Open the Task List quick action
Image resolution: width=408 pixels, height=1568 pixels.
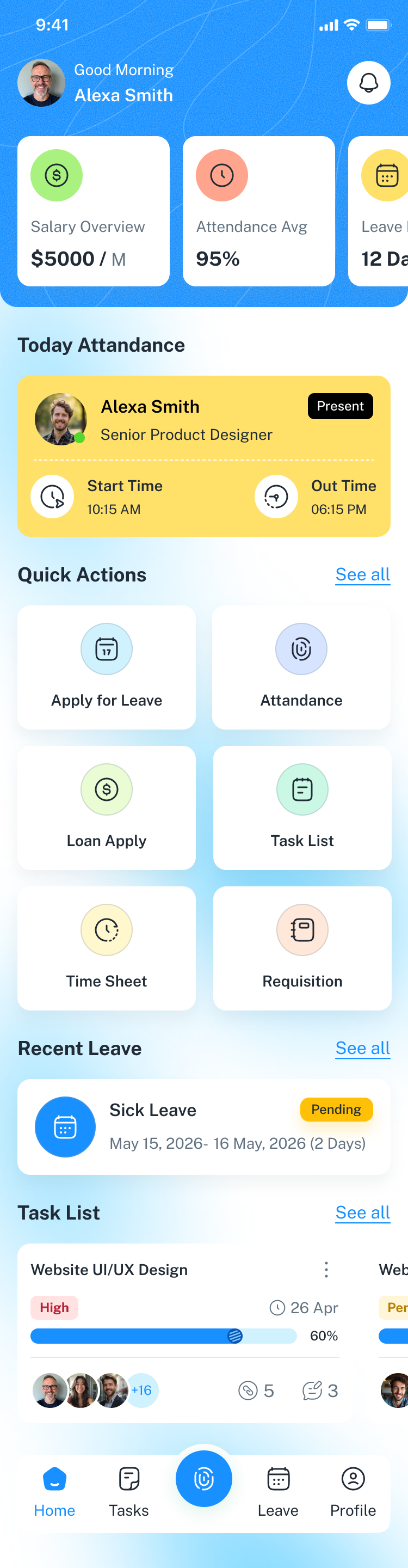(x=301, y=807)
